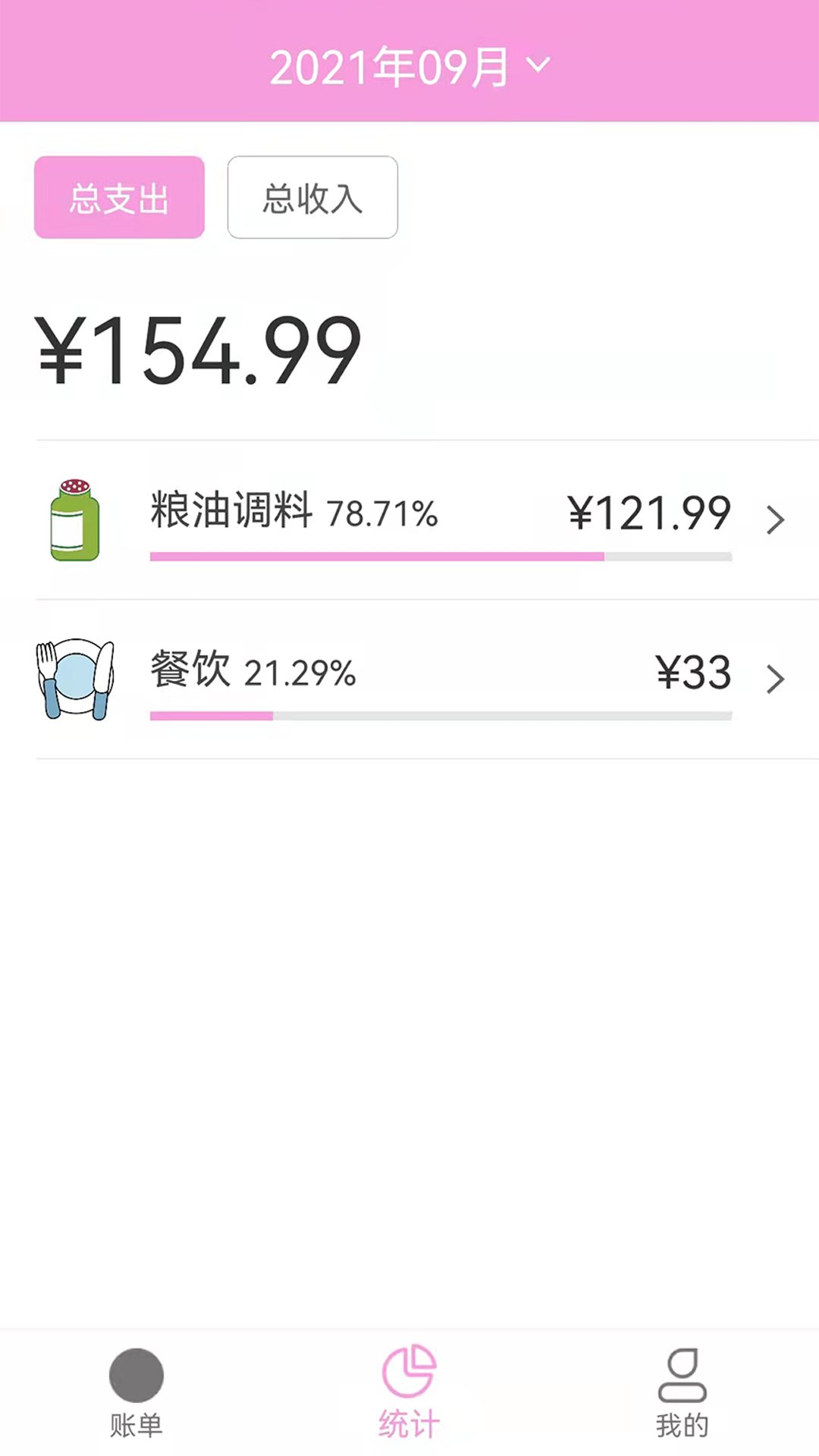Open 粮油调料 details via right arrow
The image size is (819, 1456).
[x=776, y=519]
